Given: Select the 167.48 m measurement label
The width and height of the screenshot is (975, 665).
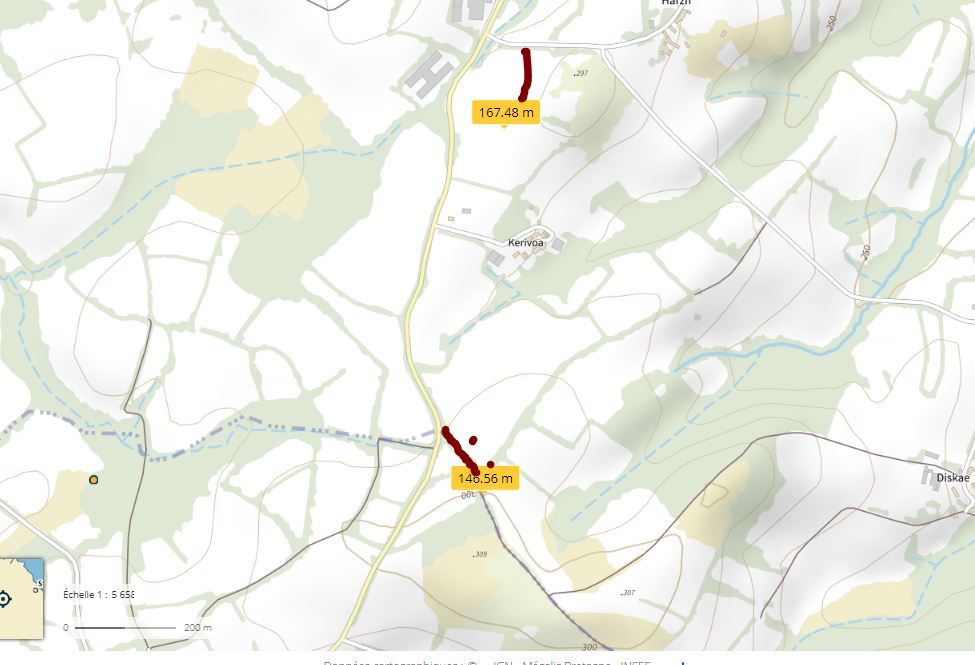Looking at the screenshot, I should 505,112.
